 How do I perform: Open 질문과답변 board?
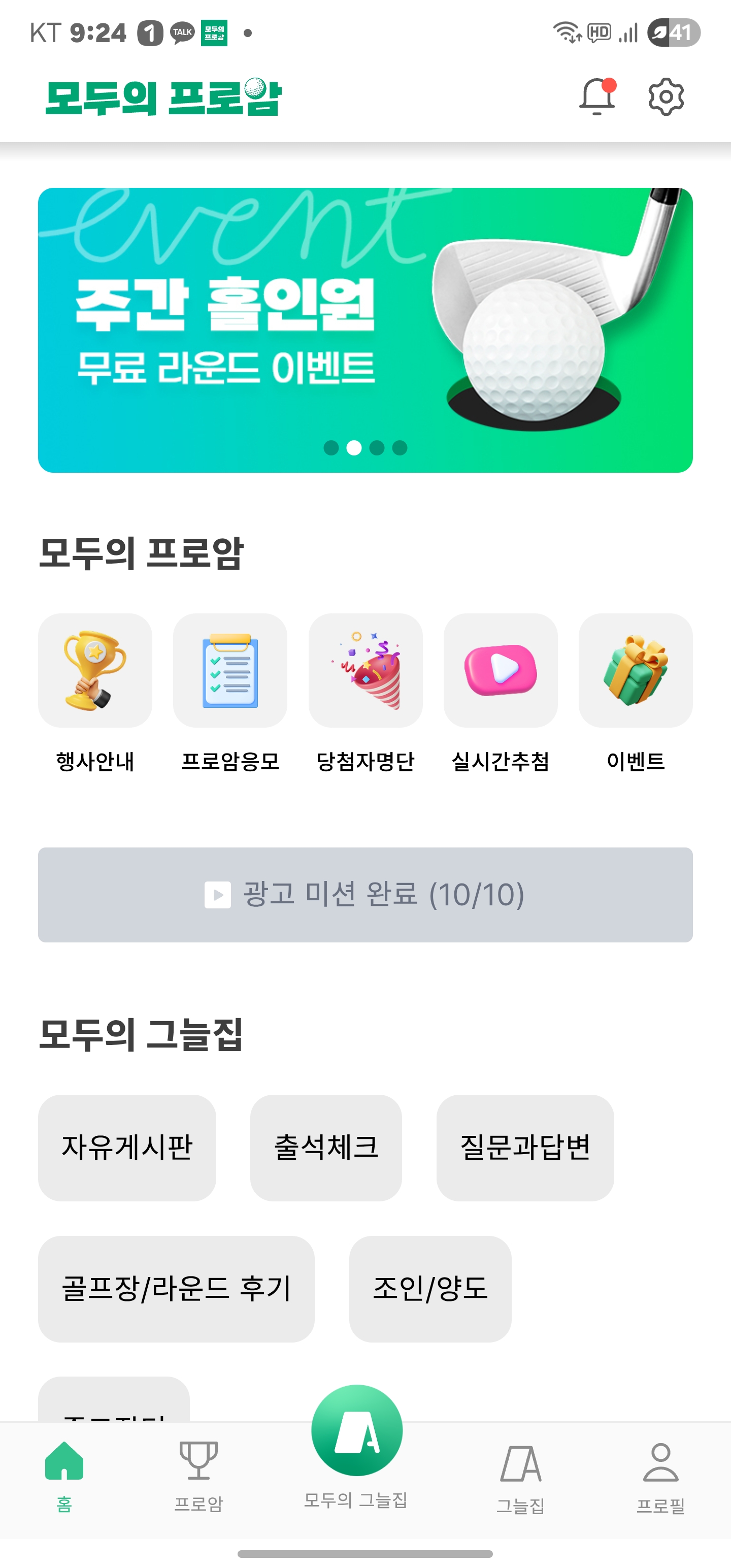pyautogui.click(x=525, y=1148)
